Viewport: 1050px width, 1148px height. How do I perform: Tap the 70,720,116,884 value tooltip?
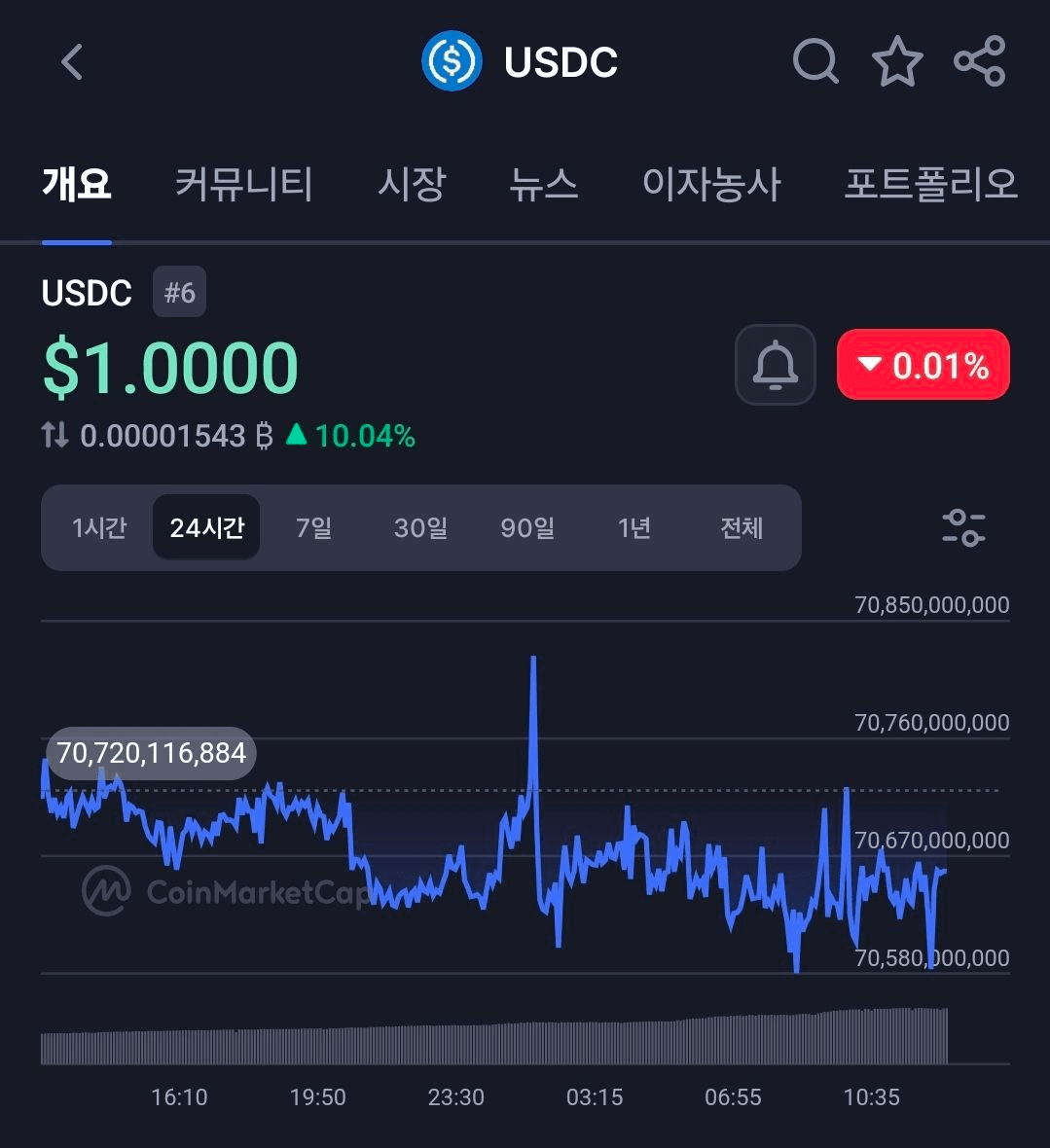[149, 752]
